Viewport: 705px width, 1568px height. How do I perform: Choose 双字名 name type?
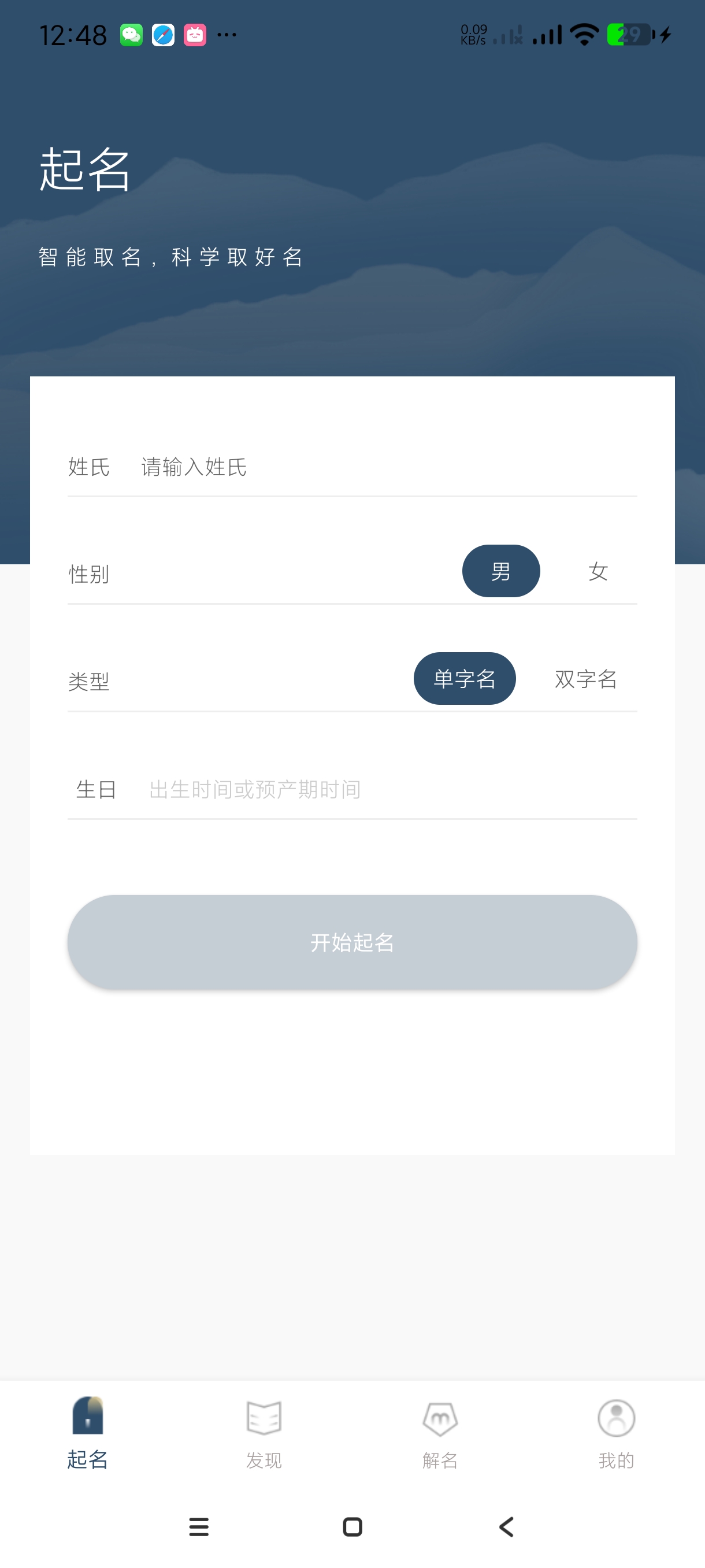point(585,678)
